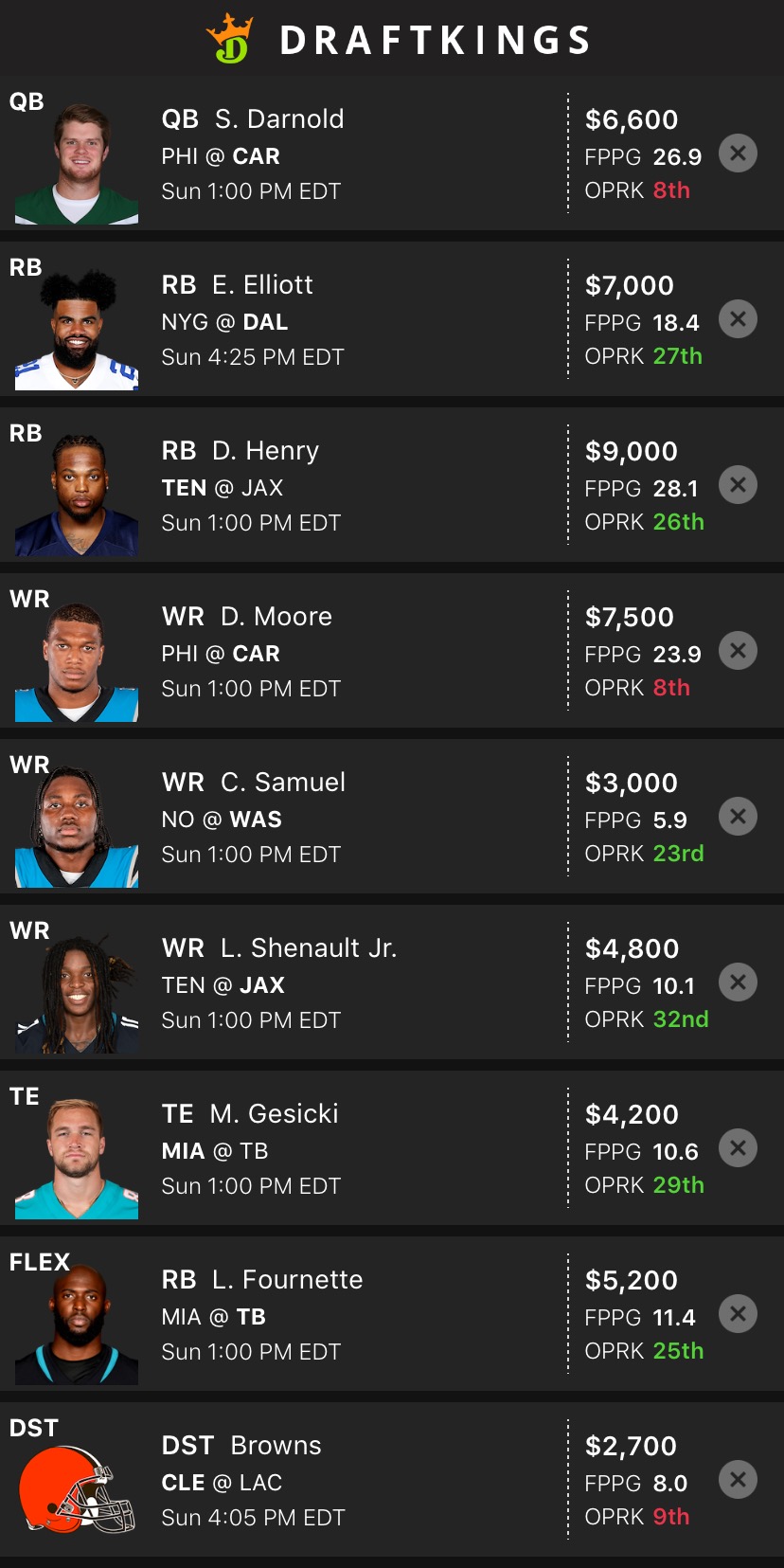View D. Moore's player card
This screenshot has width=784, height=1568.
tap(276, 617)
